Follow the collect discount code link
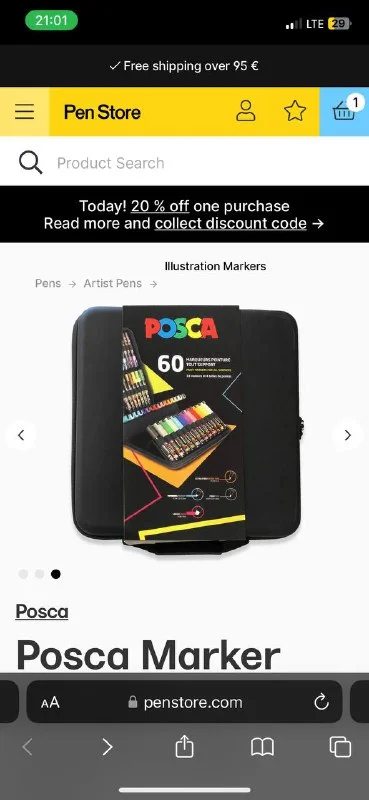Image resolution: width=369 pixels, height=800 pixels. (231, 223)
